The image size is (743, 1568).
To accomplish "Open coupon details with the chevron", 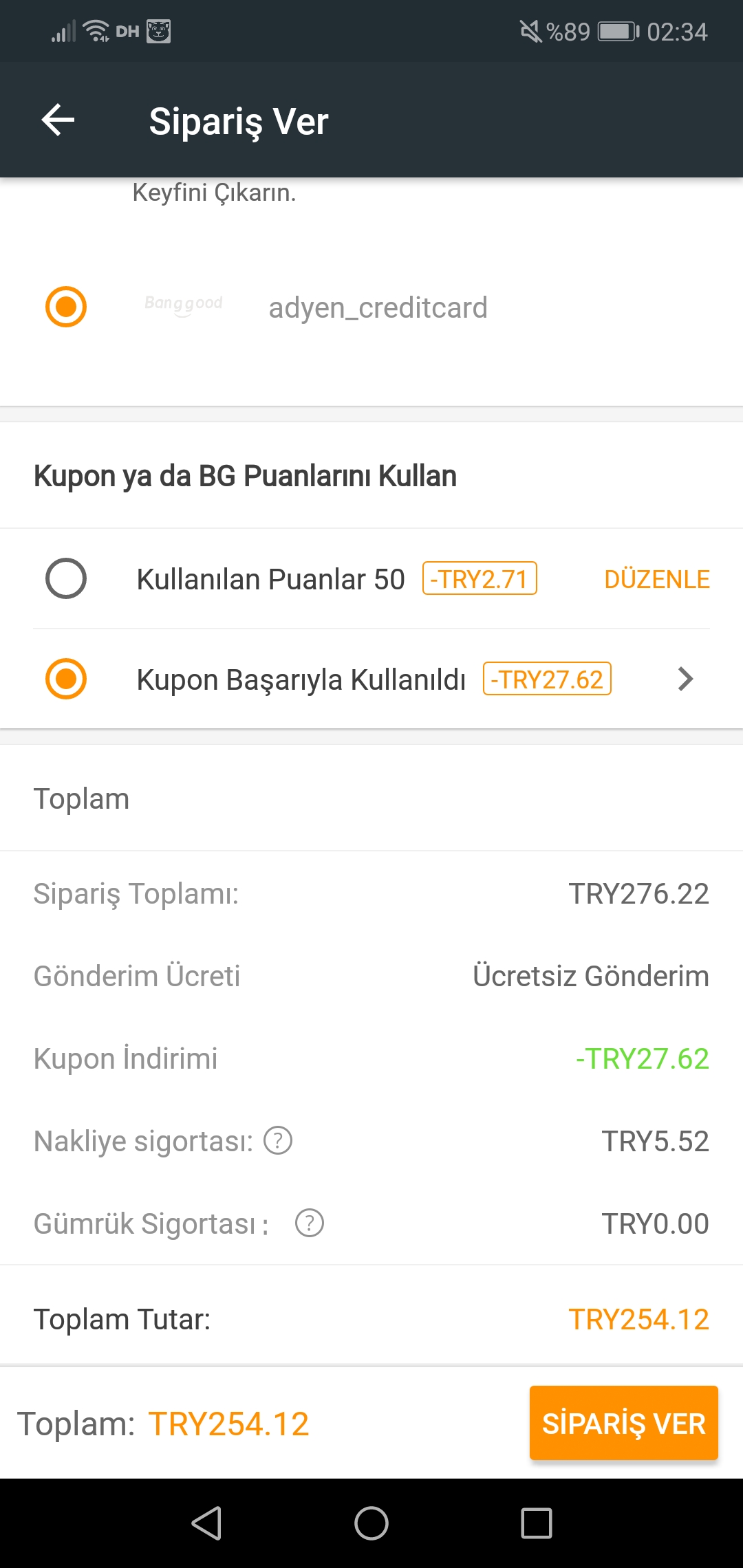I will 685,679.
